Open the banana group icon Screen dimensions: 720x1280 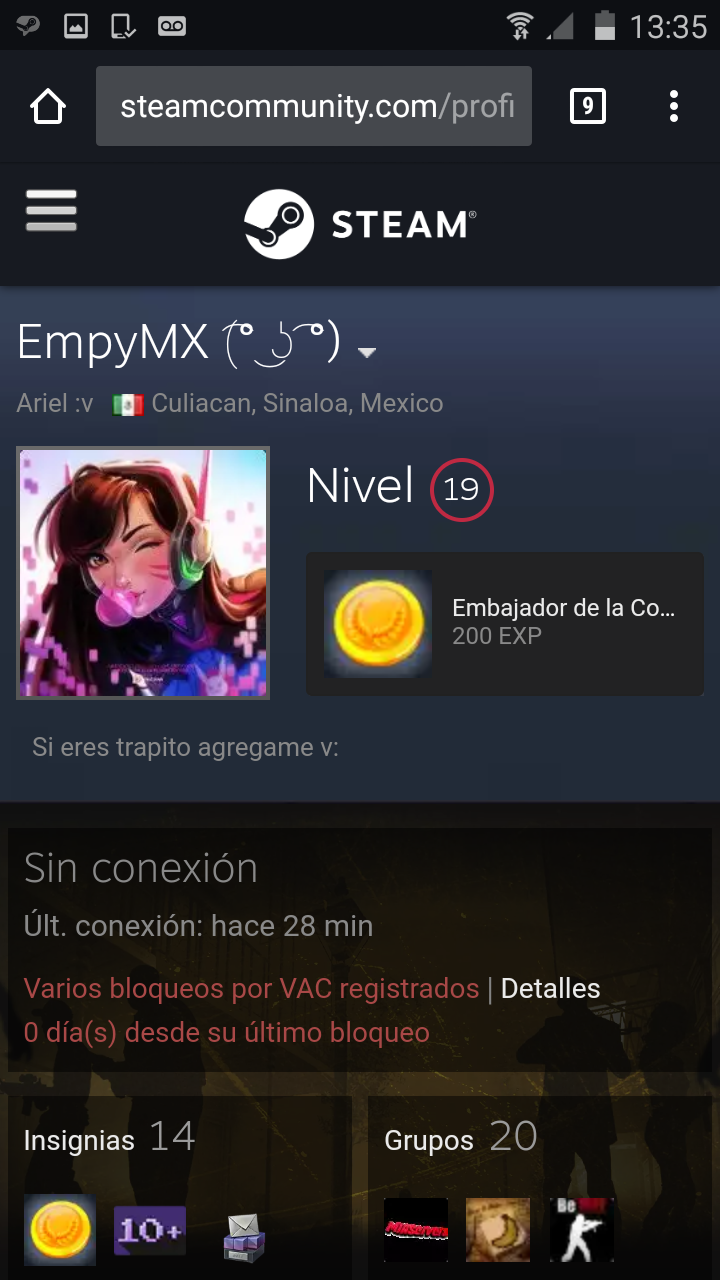(498, 1230)
